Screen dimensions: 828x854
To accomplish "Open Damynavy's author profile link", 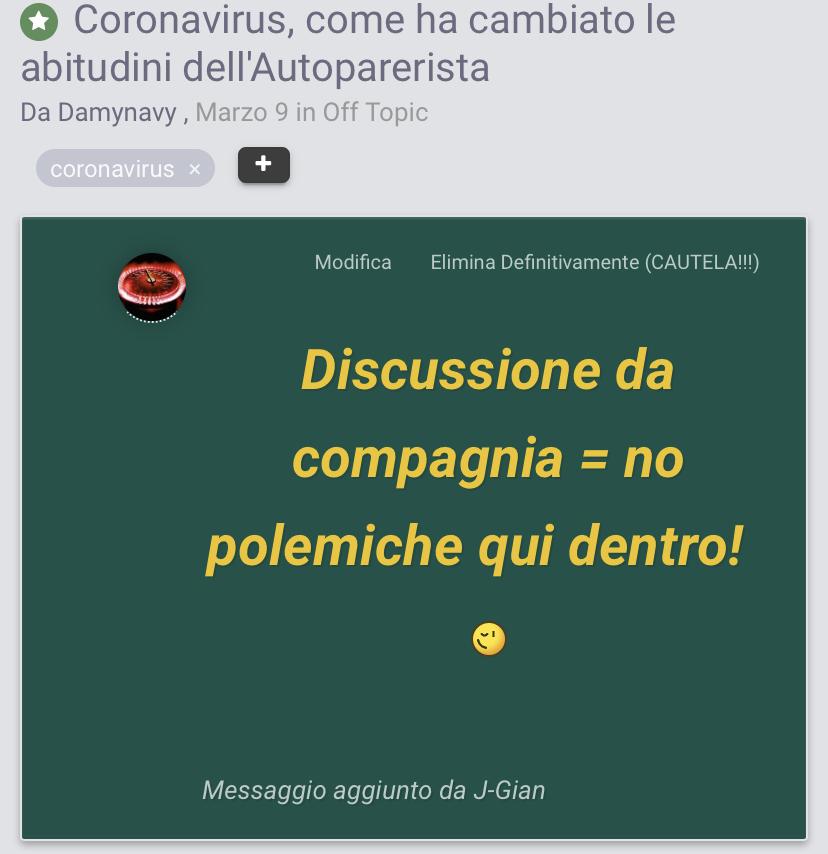I will pos(116,112).
